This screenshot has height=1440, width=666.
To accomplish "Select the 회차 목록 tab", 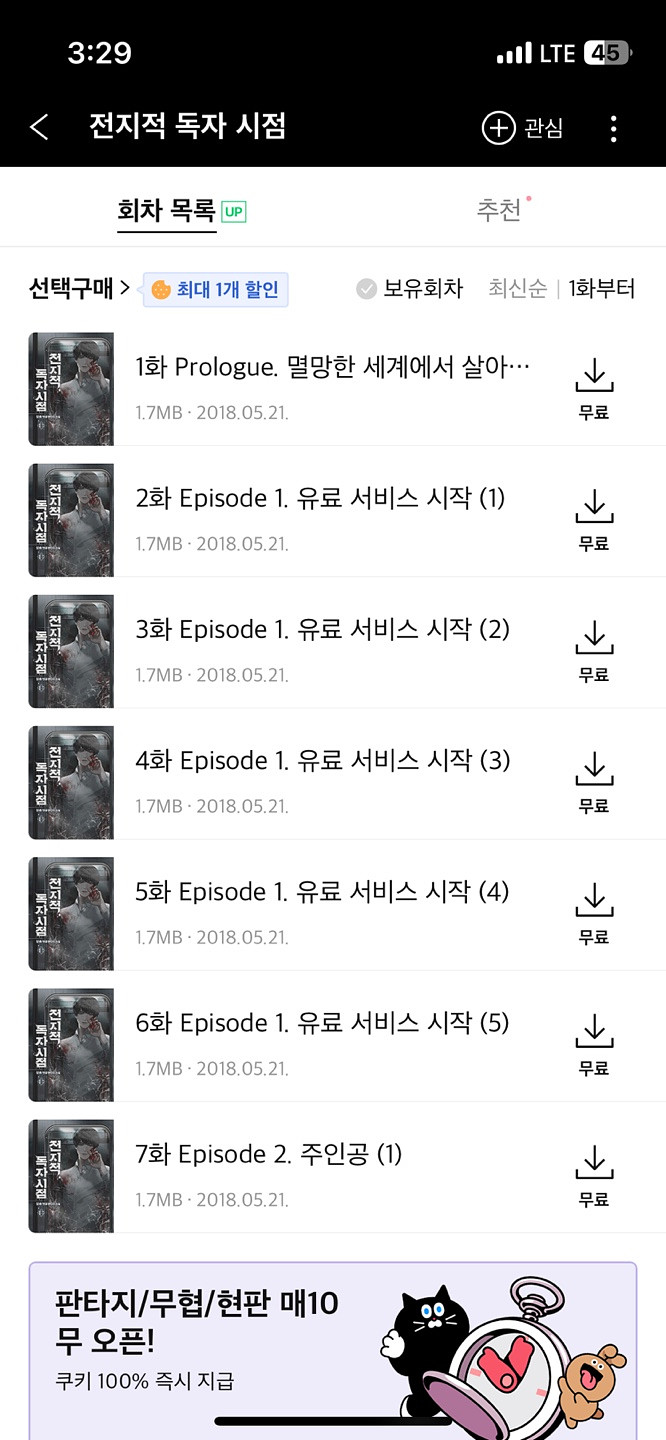I will tap(167, 211).
